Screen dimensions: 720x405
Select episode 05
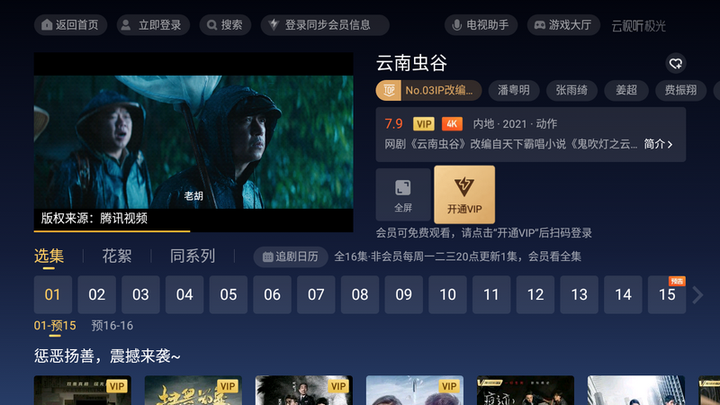coord(228,294)
